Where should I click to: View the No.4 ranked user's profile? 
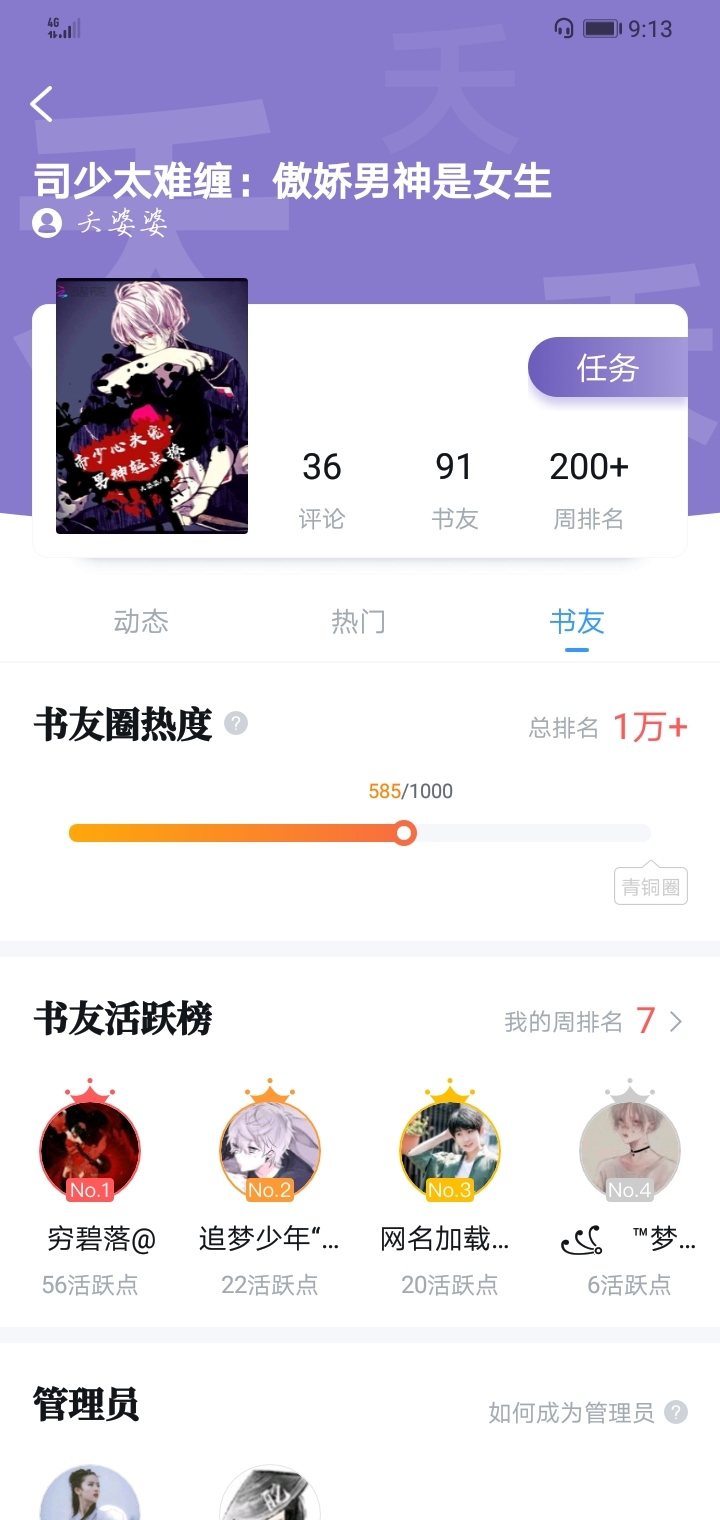click(630, 1150)
